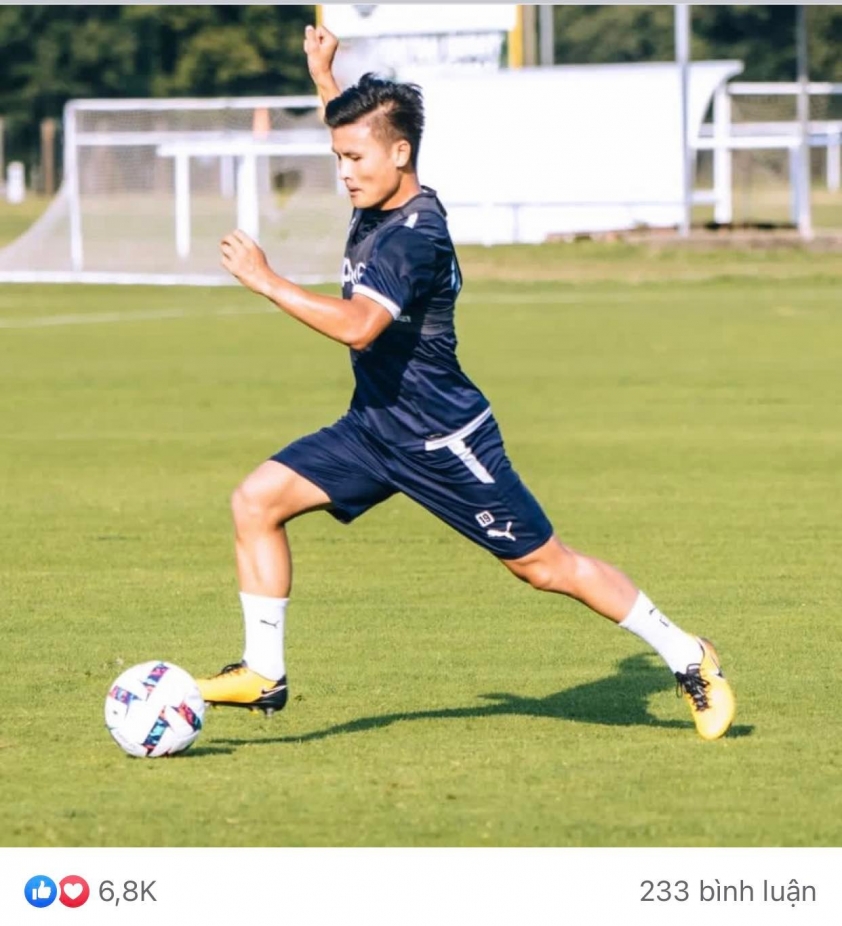
Task: Open the 233 bình luận comments
Action: [727, 891]
